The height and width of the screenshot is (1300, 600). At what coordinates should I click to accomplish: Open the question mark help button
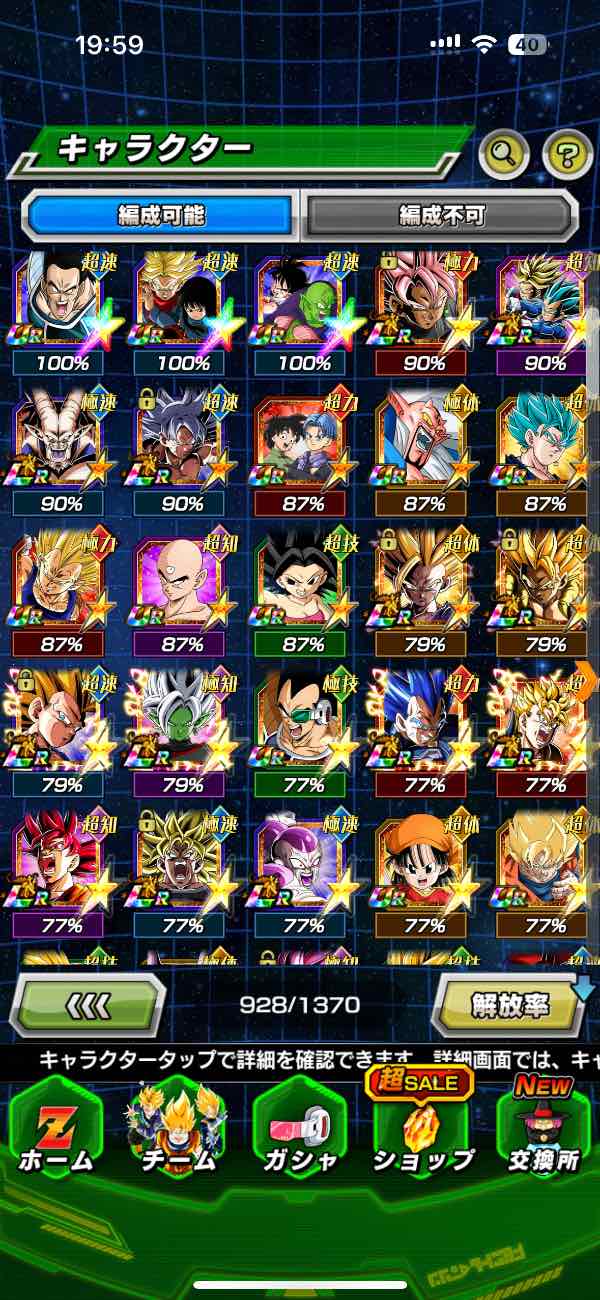[567, 154]
